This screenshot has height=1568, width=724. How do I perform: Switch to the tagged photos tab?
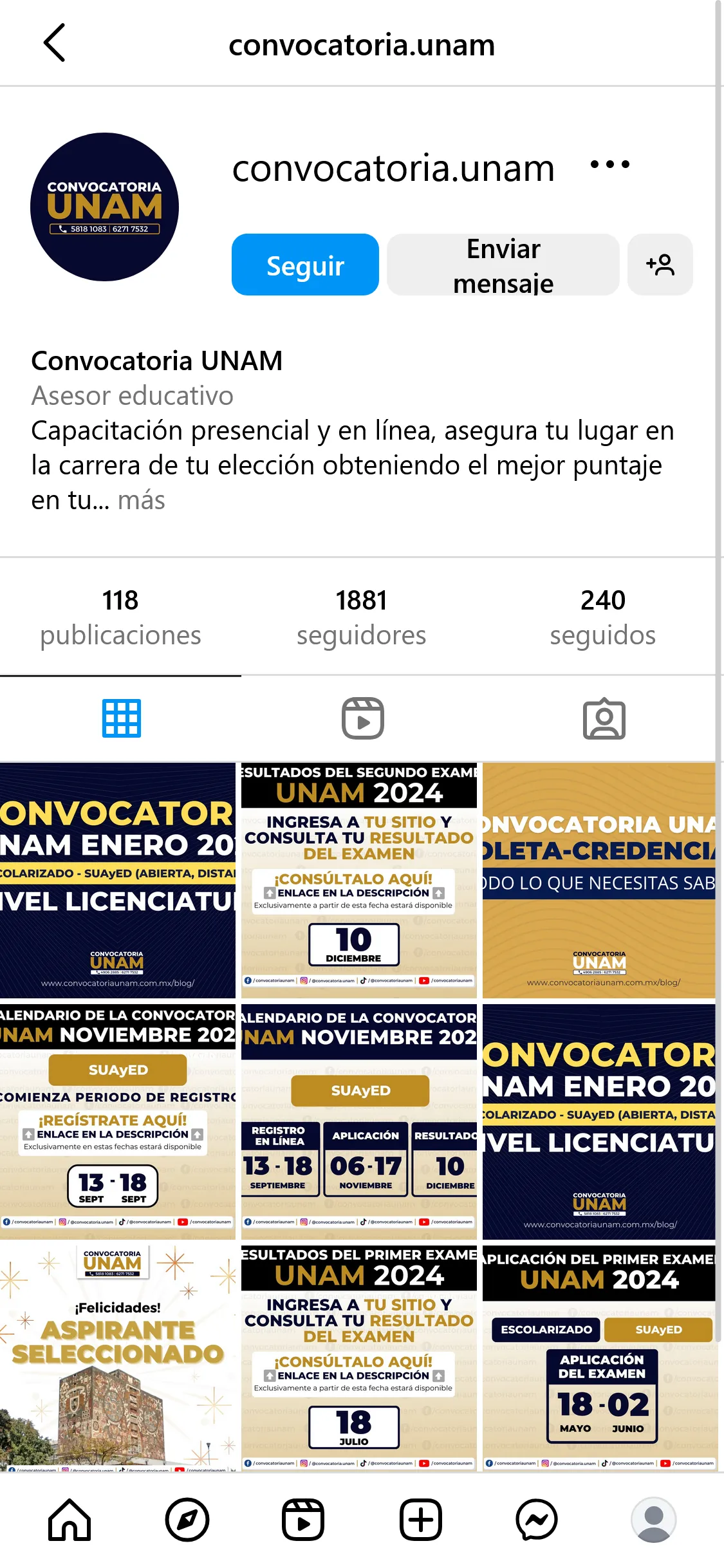pos(604,718)
